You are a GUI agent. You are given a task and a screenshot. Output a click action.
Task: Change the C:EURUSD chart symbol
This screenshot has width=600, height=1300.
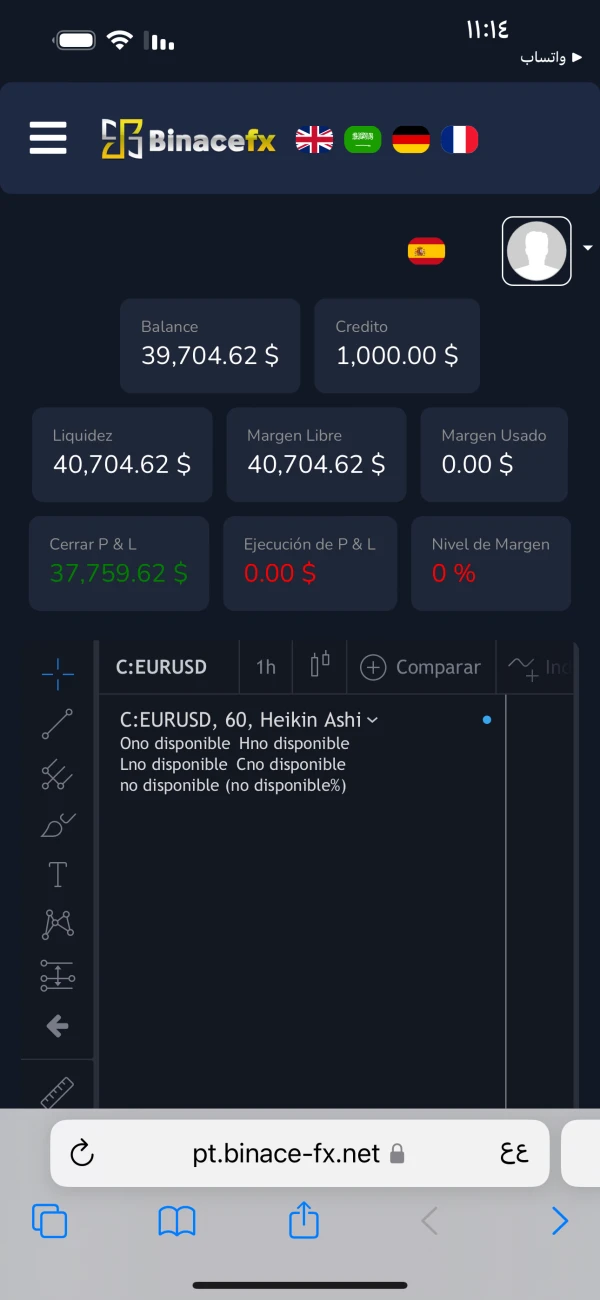pos(162,667)
